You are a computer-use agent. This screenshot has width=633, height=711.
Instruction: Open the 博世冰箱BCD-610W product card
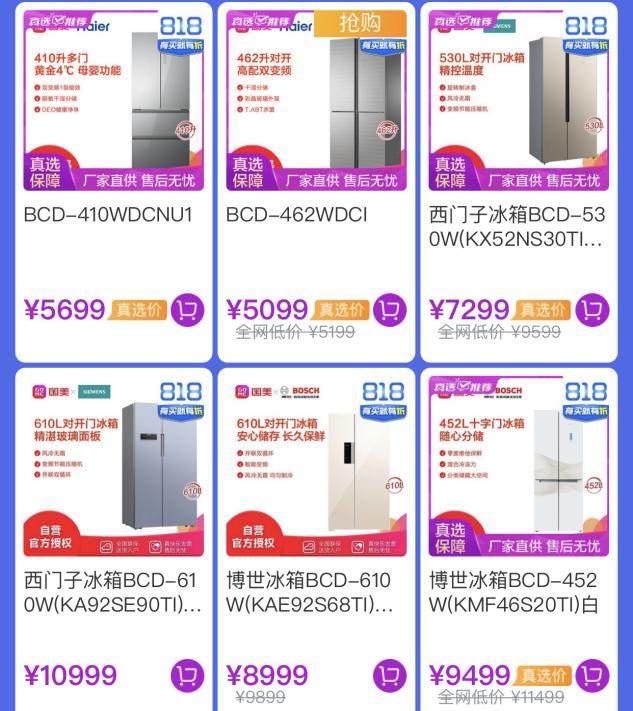316,465
